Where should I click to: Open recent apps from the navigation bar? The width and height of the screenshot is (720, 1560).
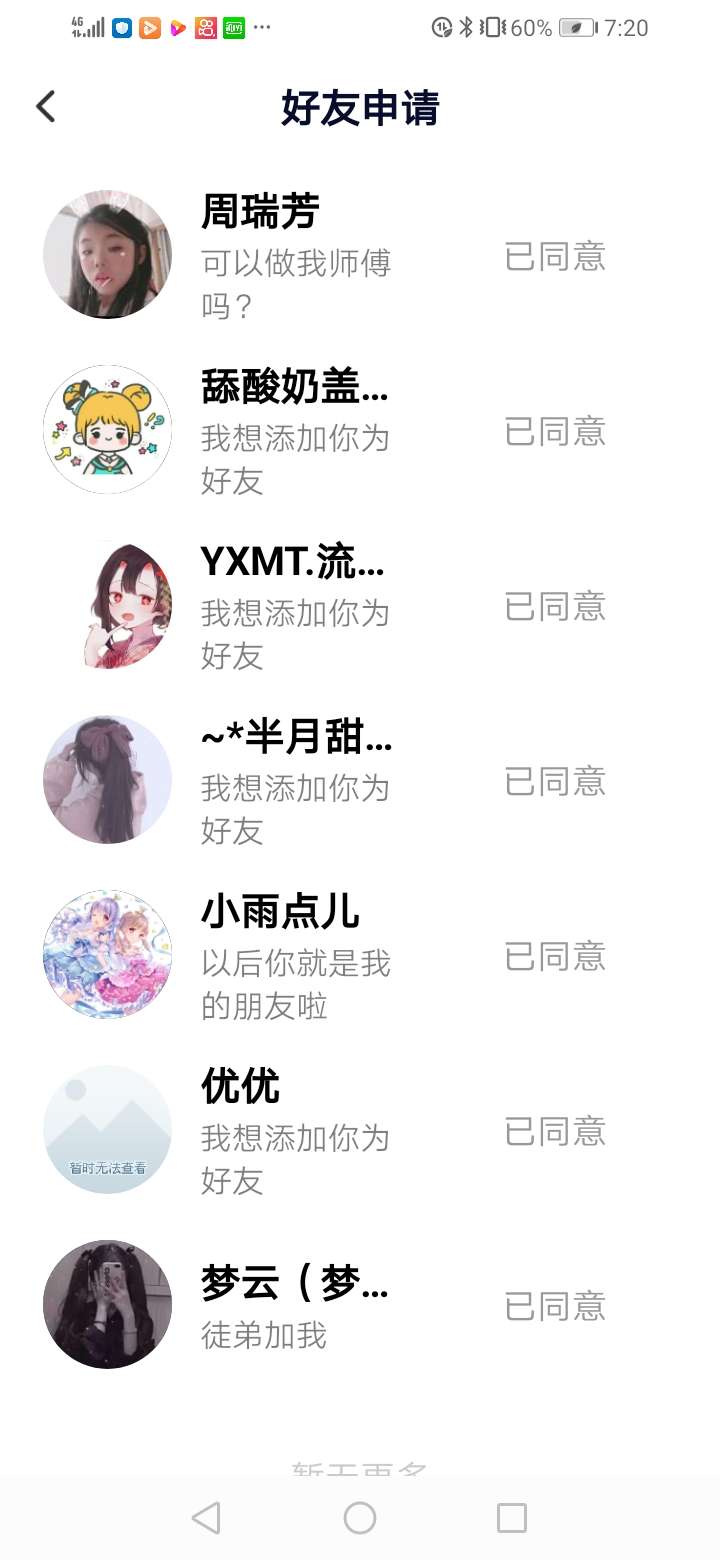click(512, 1518)
